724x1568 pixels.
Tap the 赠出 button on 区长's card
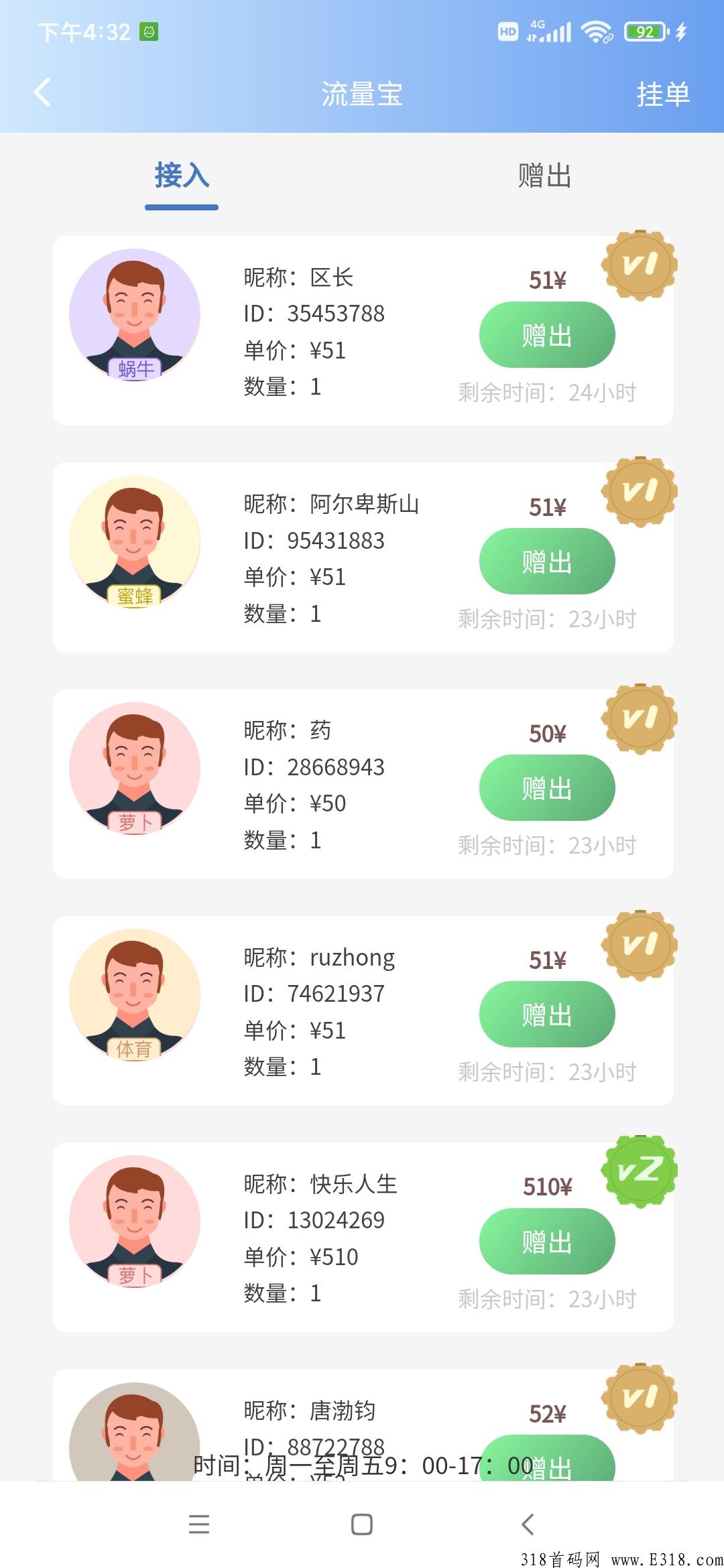point(547,335)
